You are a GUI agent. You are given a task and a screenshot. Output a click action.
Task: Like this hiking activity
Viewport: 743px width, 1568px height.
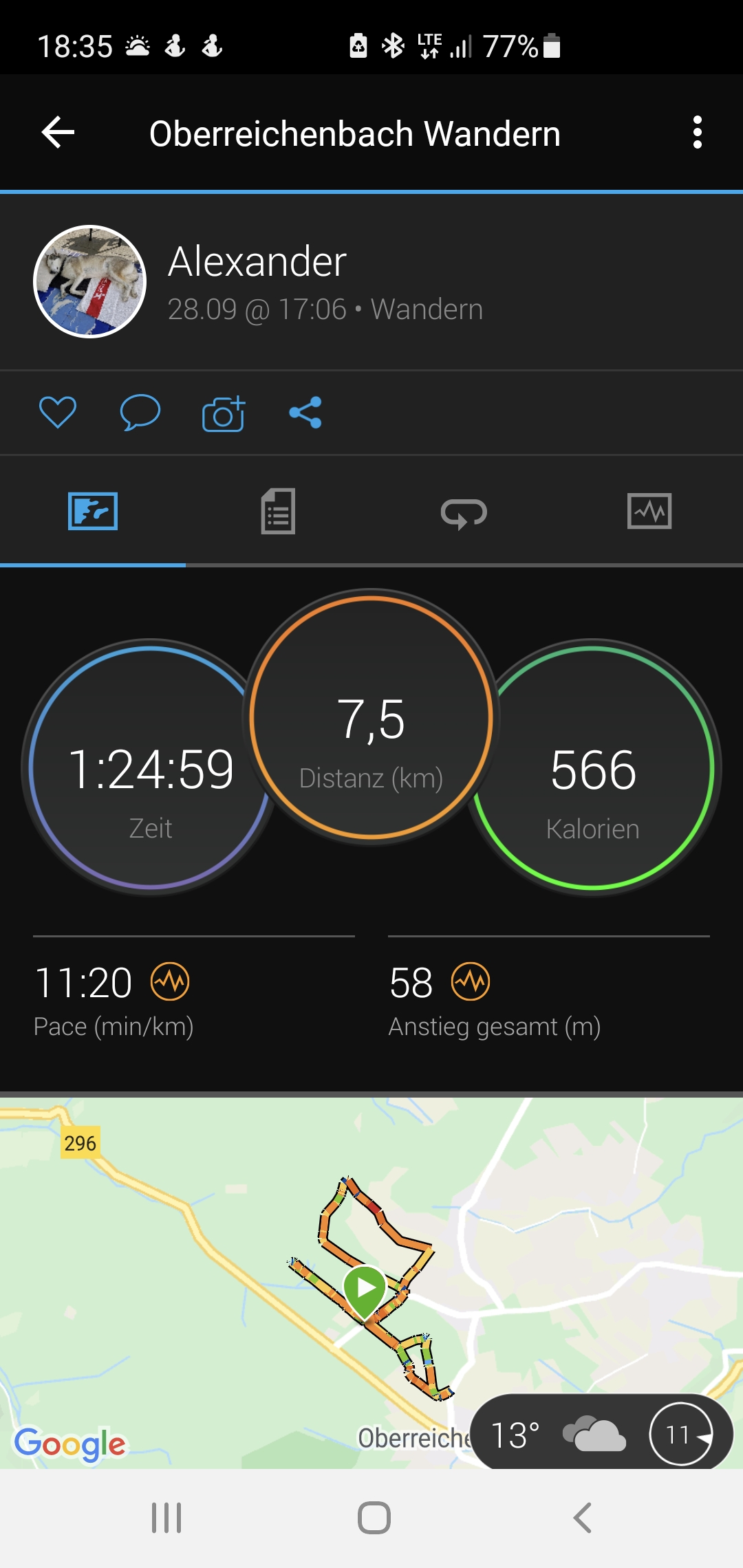[58, 413]
